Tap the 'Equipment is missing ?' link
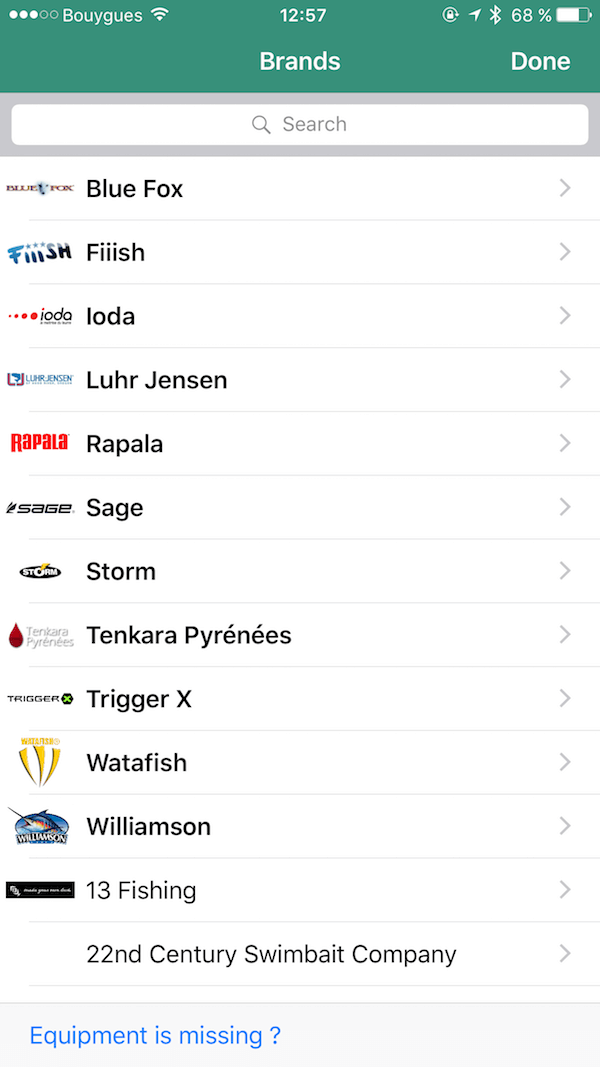The width and height of the screenshot is (600, 1067). pyautogui.click(x=155, y=1035)
